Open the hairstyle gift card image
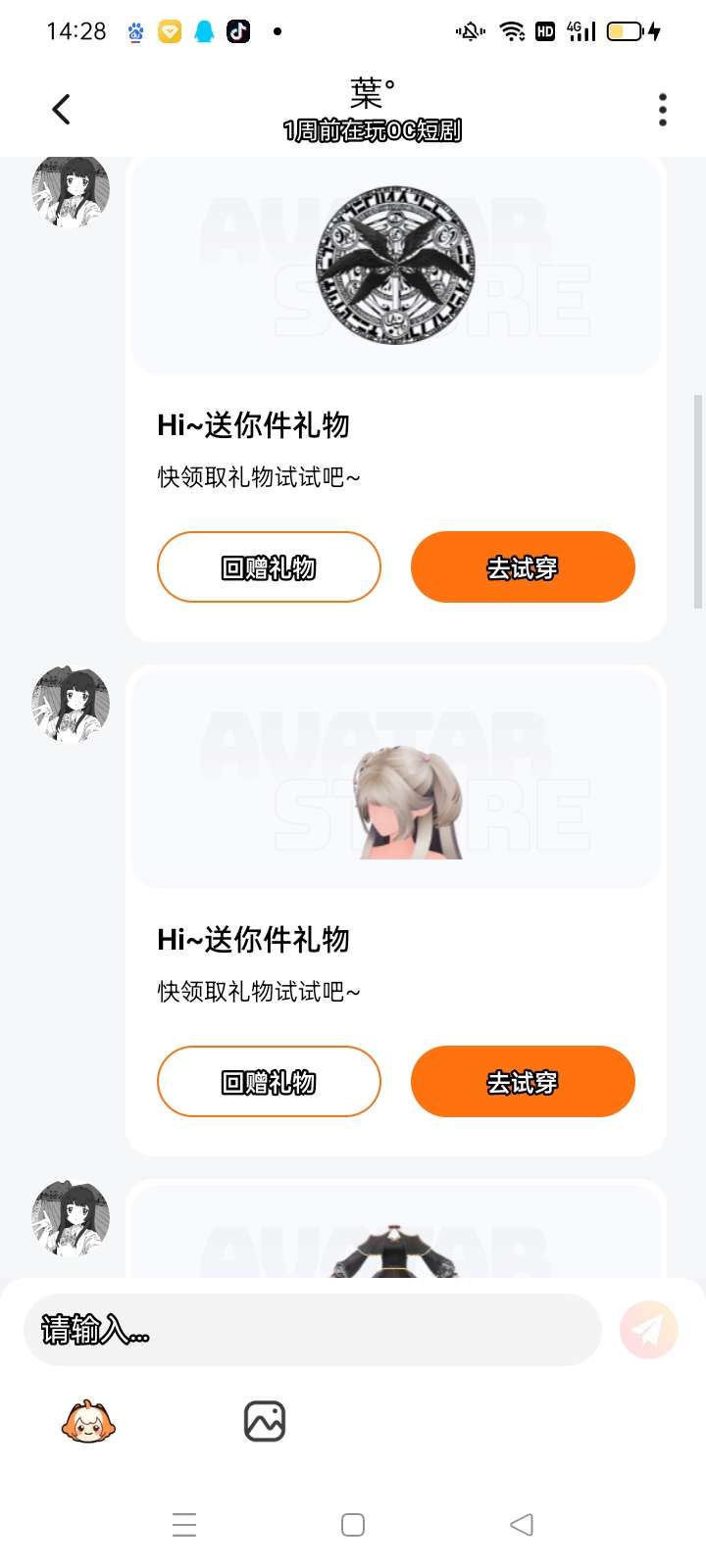 [396, 779]
